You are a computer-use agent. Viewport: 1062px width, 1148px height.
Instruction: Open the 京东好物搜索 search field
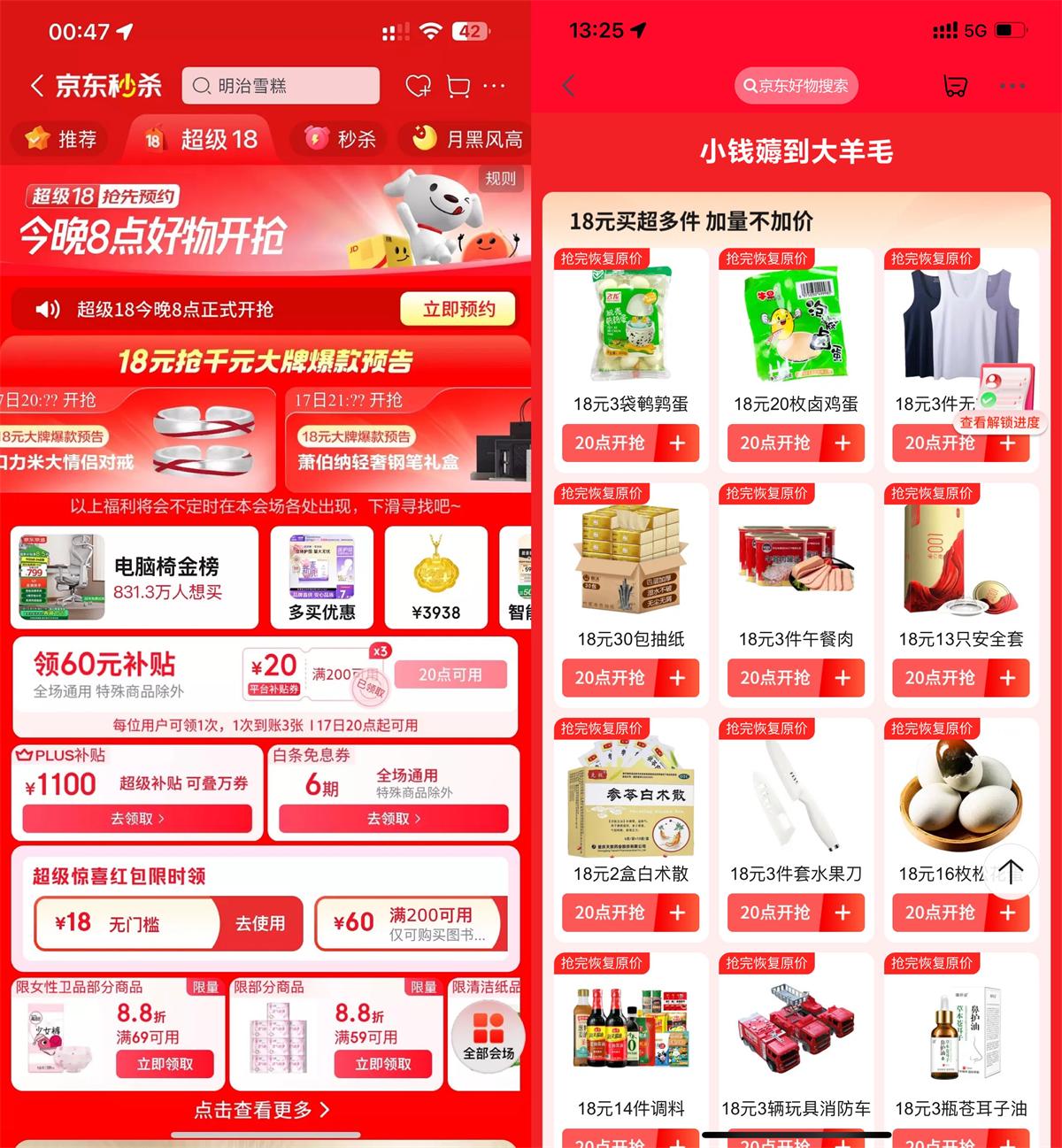(x=796, y=86)
